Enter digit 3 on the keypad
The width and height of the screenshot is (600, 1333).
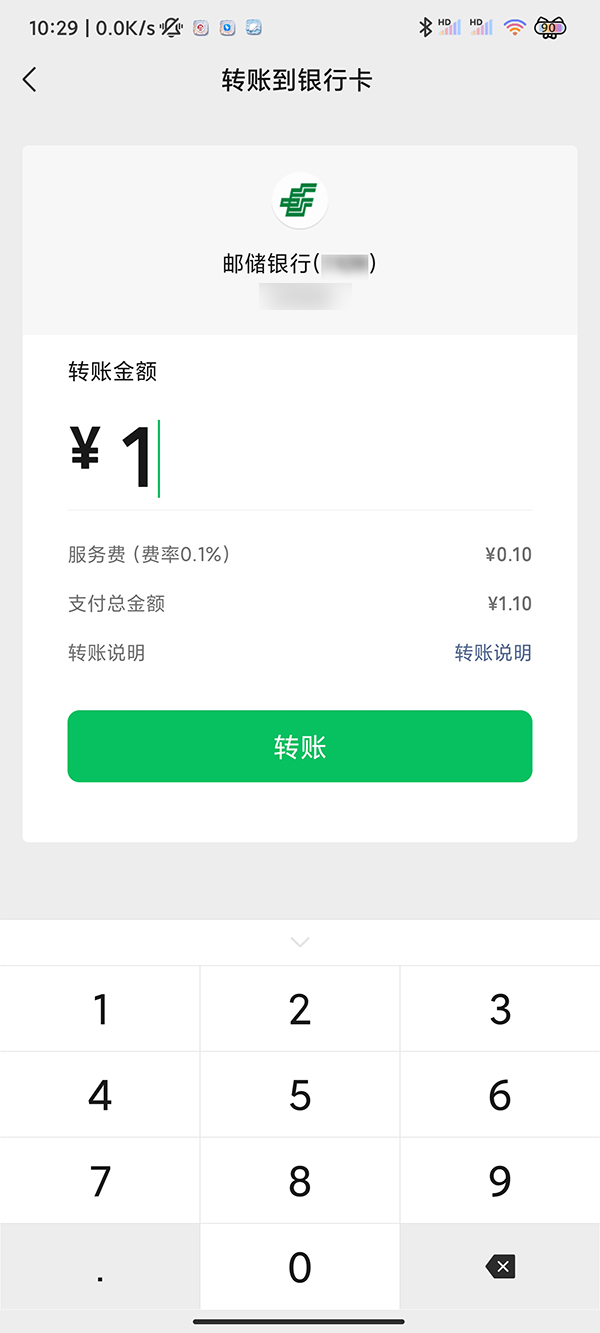pos(500,1009)
